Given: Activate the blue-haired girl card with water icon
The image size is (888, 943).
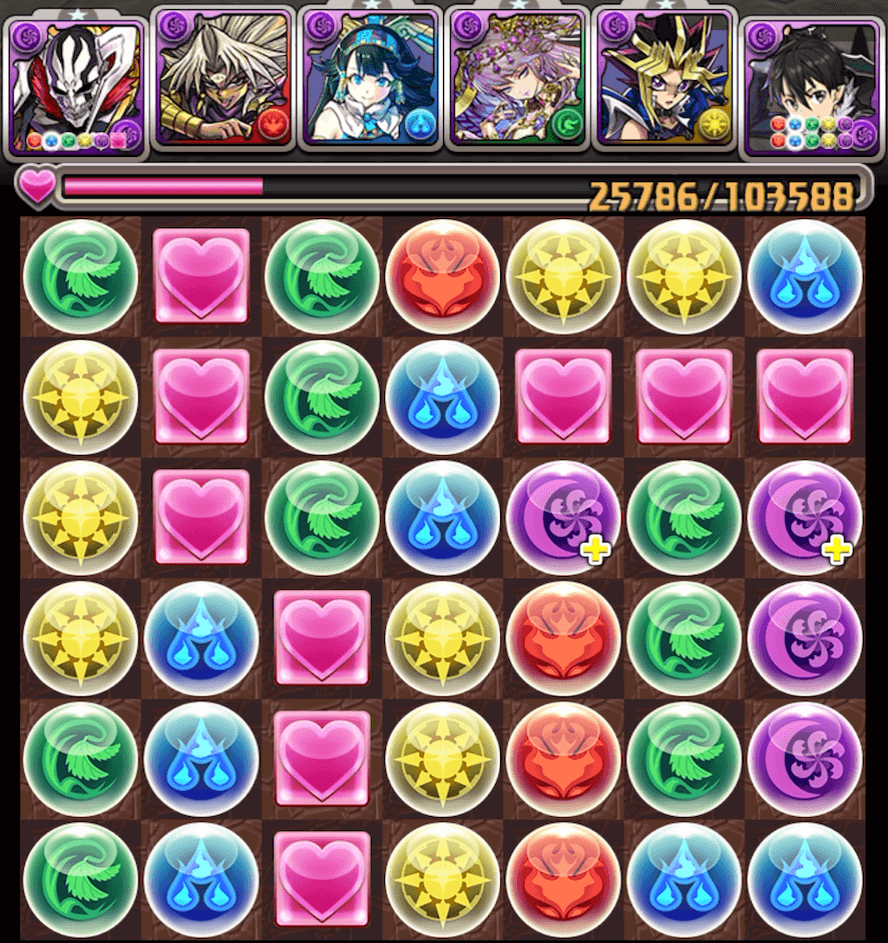Looking at the screenshot, I should 370,80.
